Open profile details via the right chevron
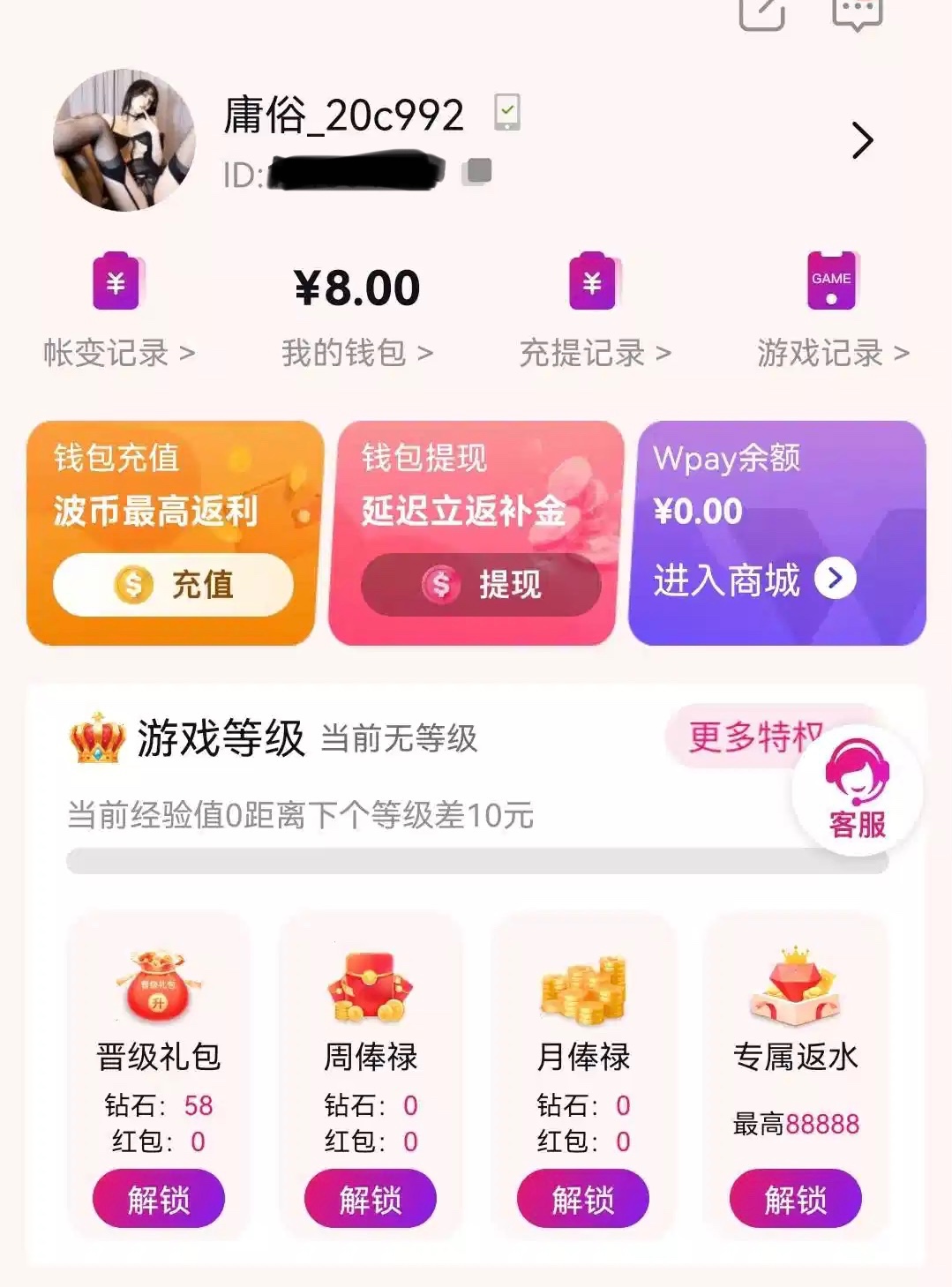Viewport: 952px width, 1287px height. (862, 141)
